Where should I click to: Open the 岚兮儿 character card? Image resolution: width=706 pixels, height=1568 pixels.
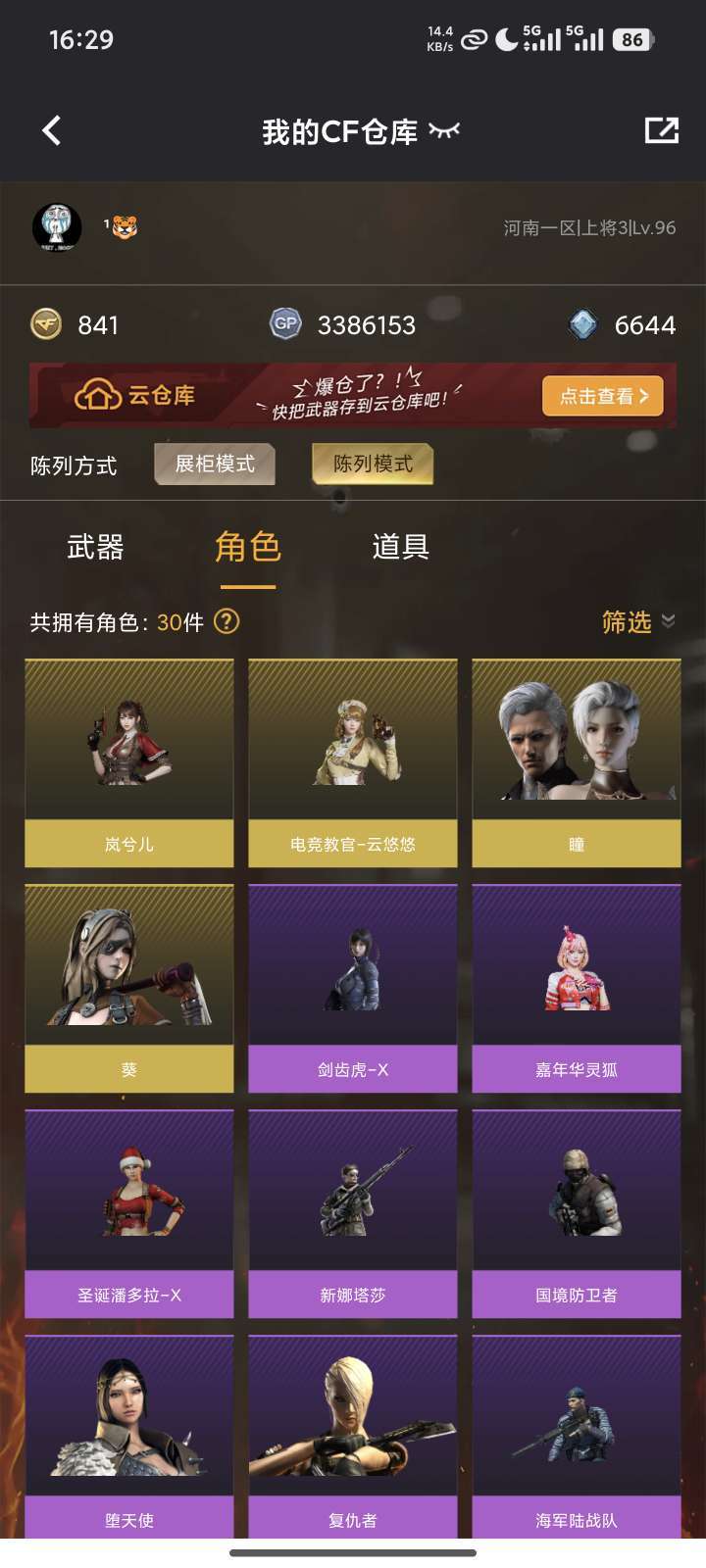[129, 762]
